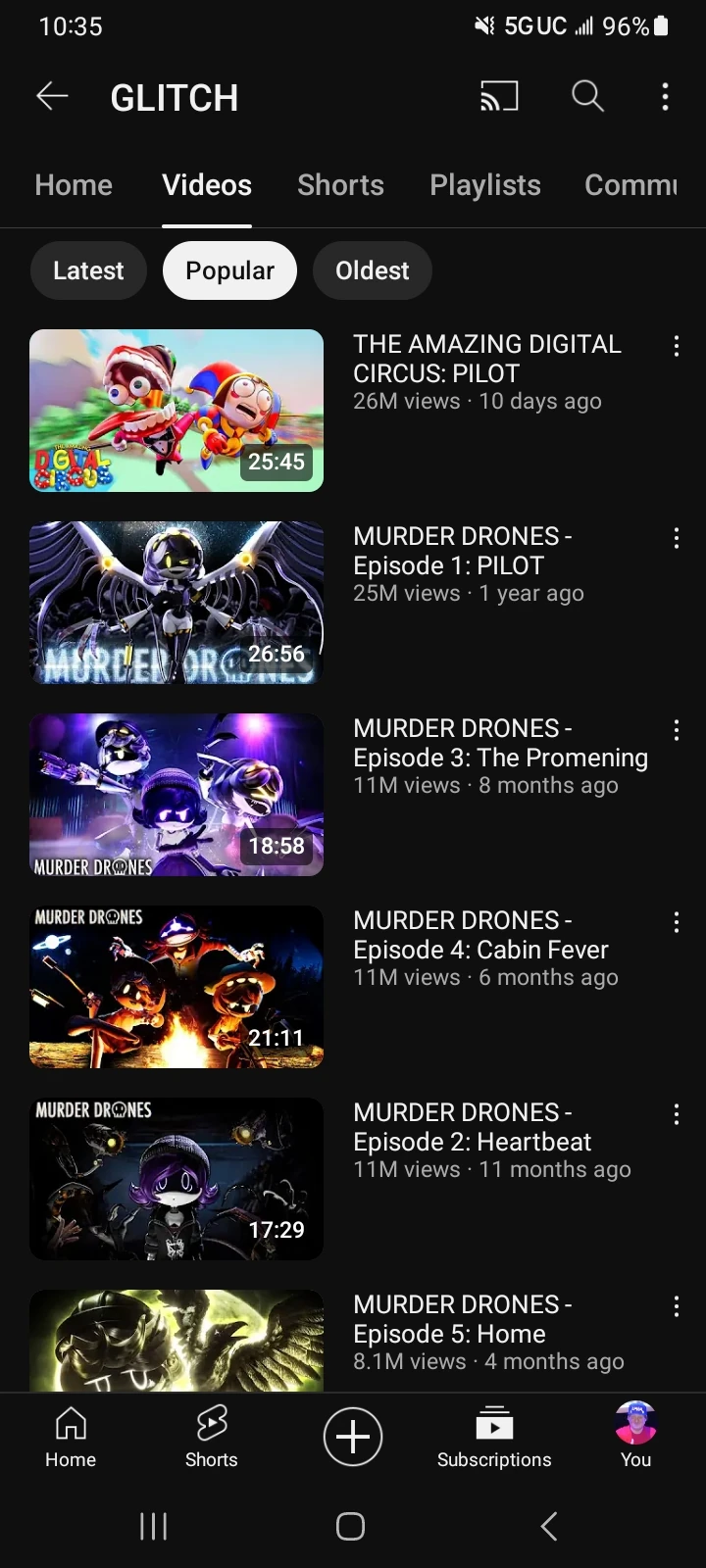
Task: Tap the You profile icon
Action: click(x=634, y=1437)
